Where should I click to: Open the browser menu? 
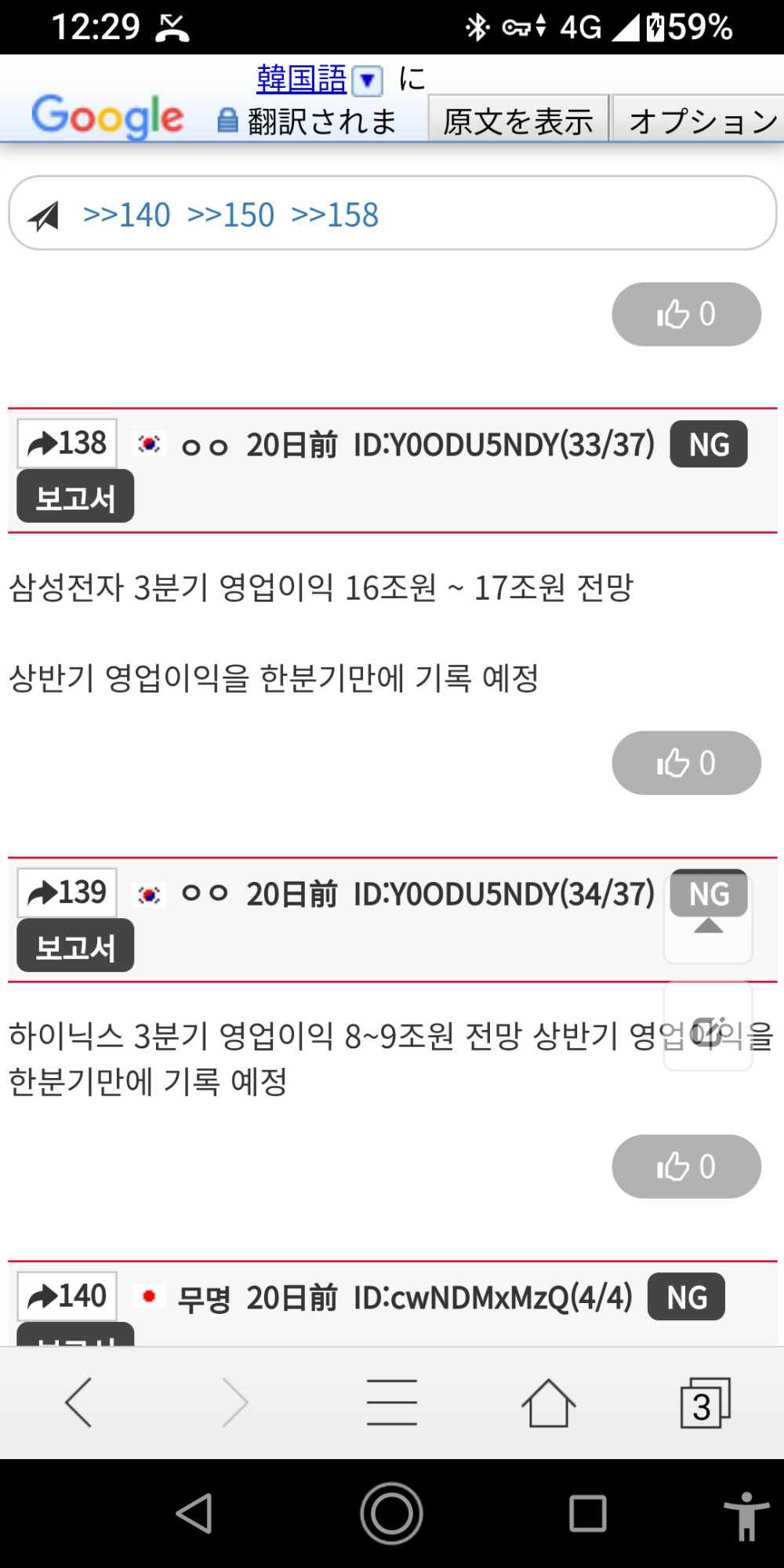392,1403
